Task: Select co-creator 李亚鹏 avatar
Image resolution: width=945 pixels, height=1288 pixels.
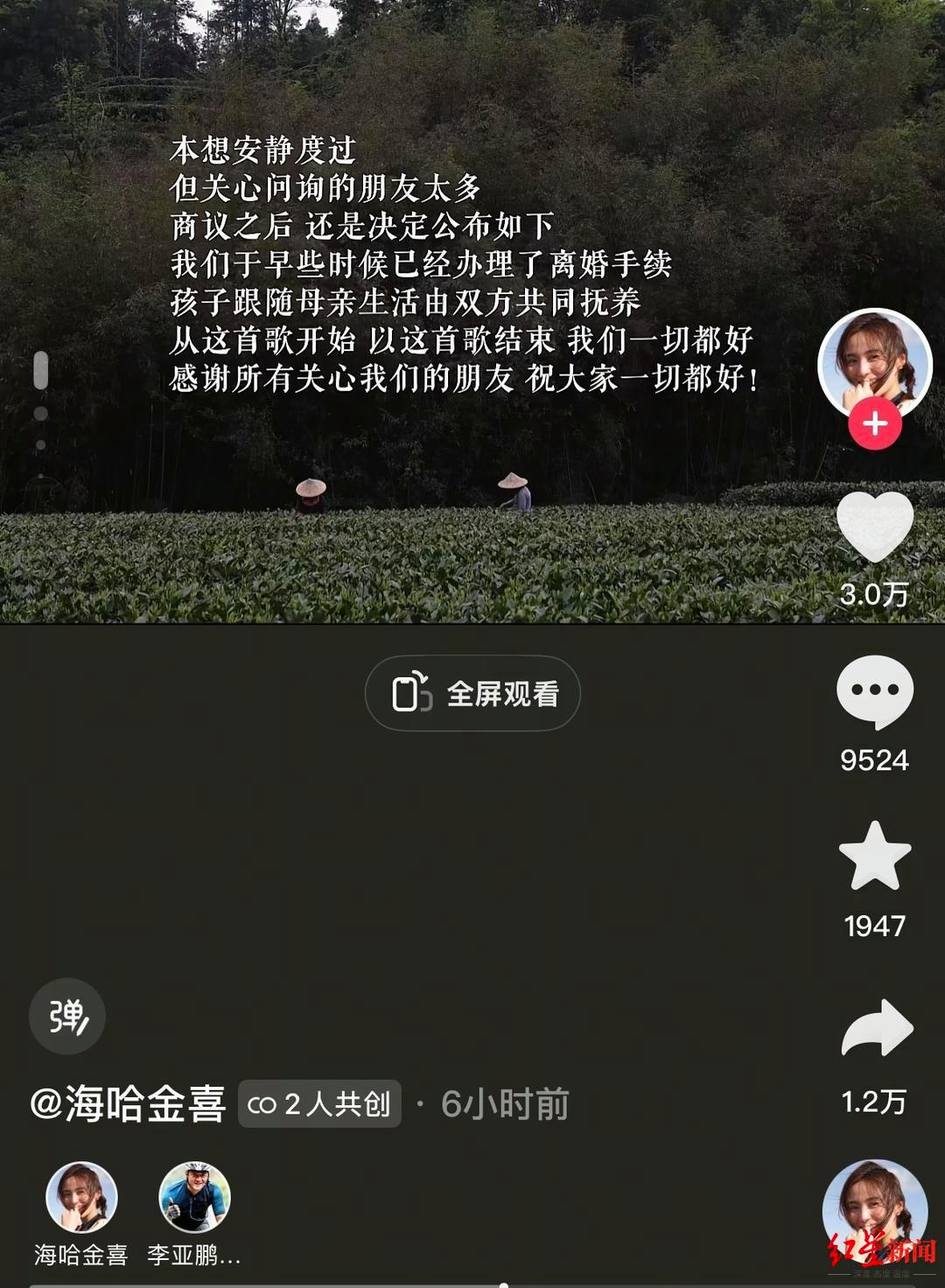Action: (x=194, y=1198)
